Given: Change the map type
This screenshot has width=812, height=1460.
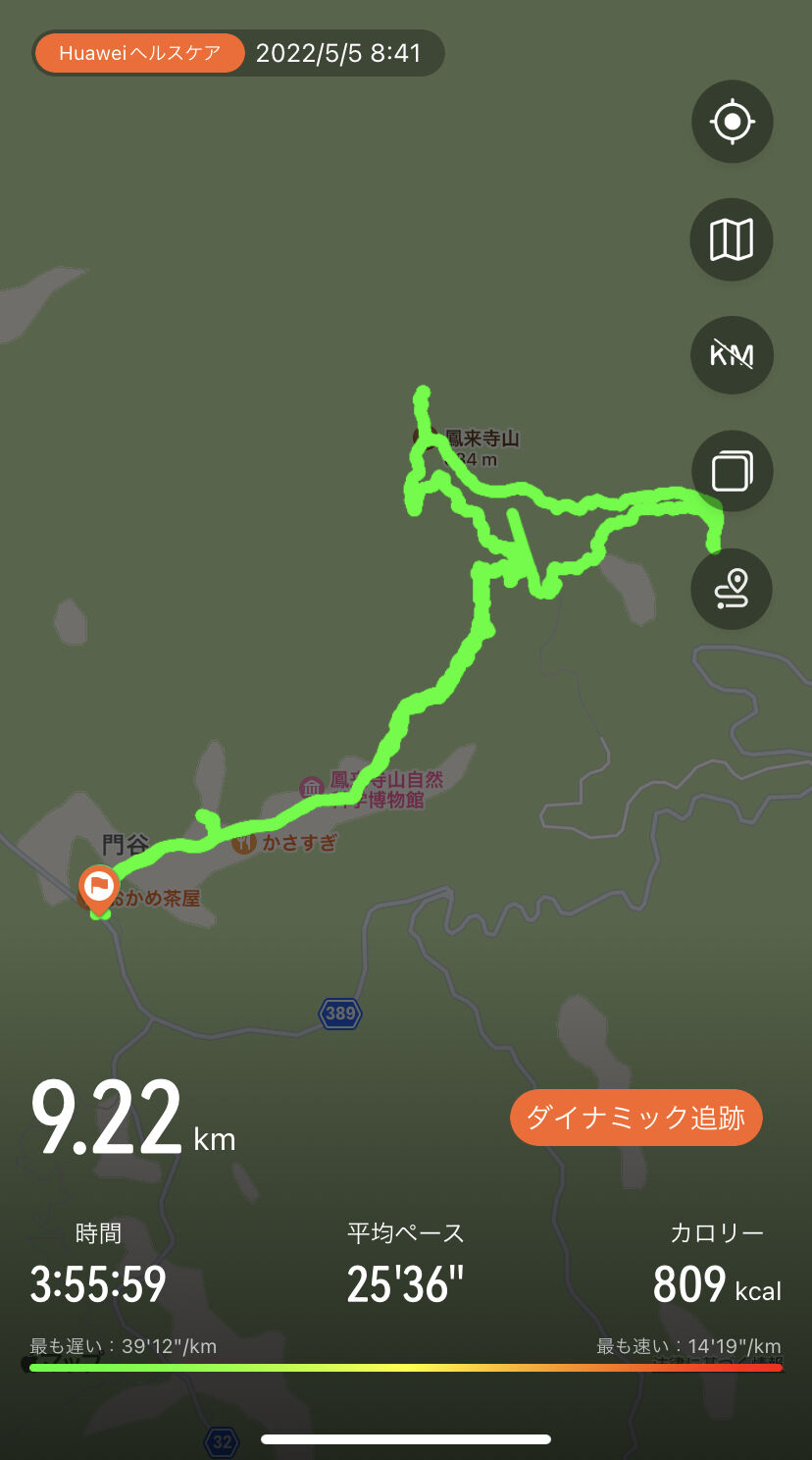Looking at the screenshot, I should 733,239.
